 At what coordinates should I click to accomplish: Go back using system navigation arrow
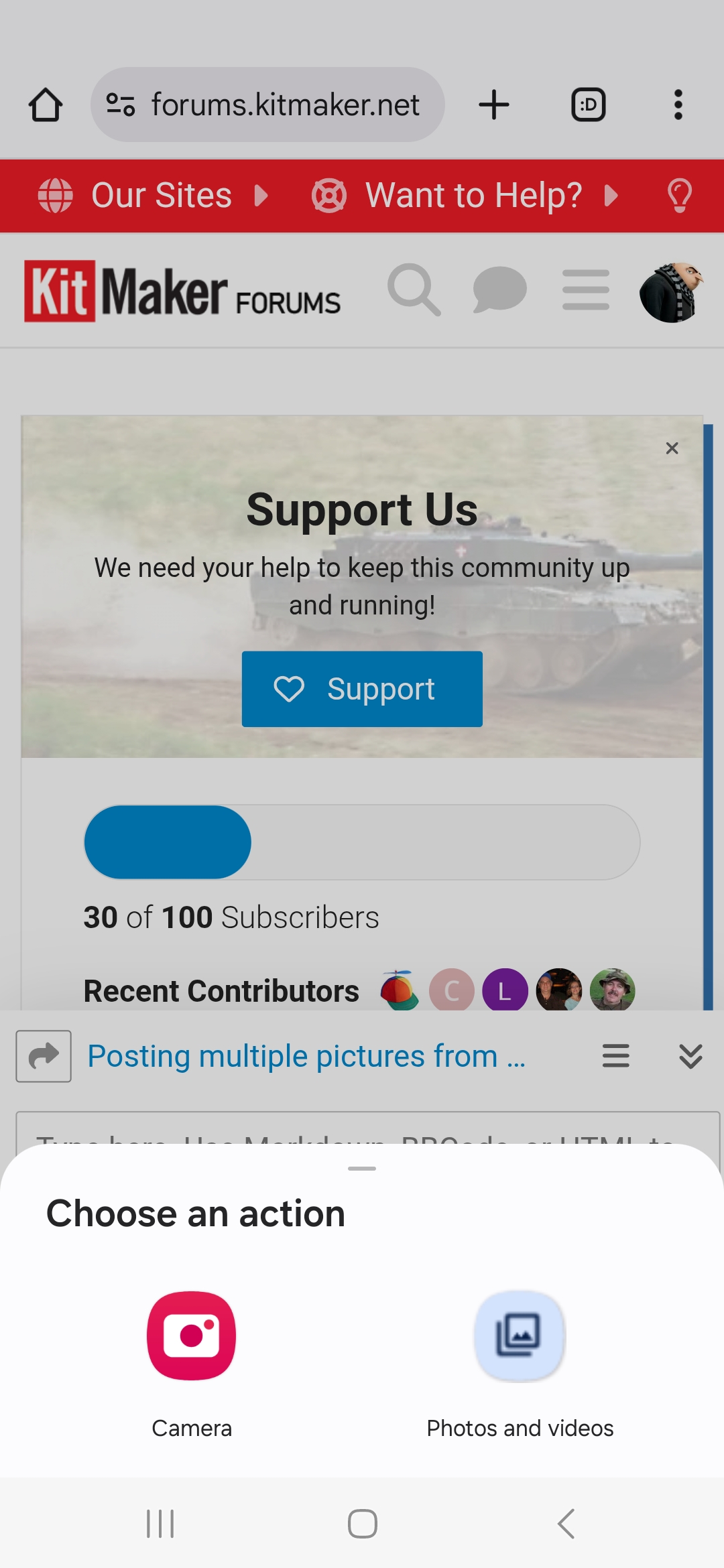coord(566,1524)
